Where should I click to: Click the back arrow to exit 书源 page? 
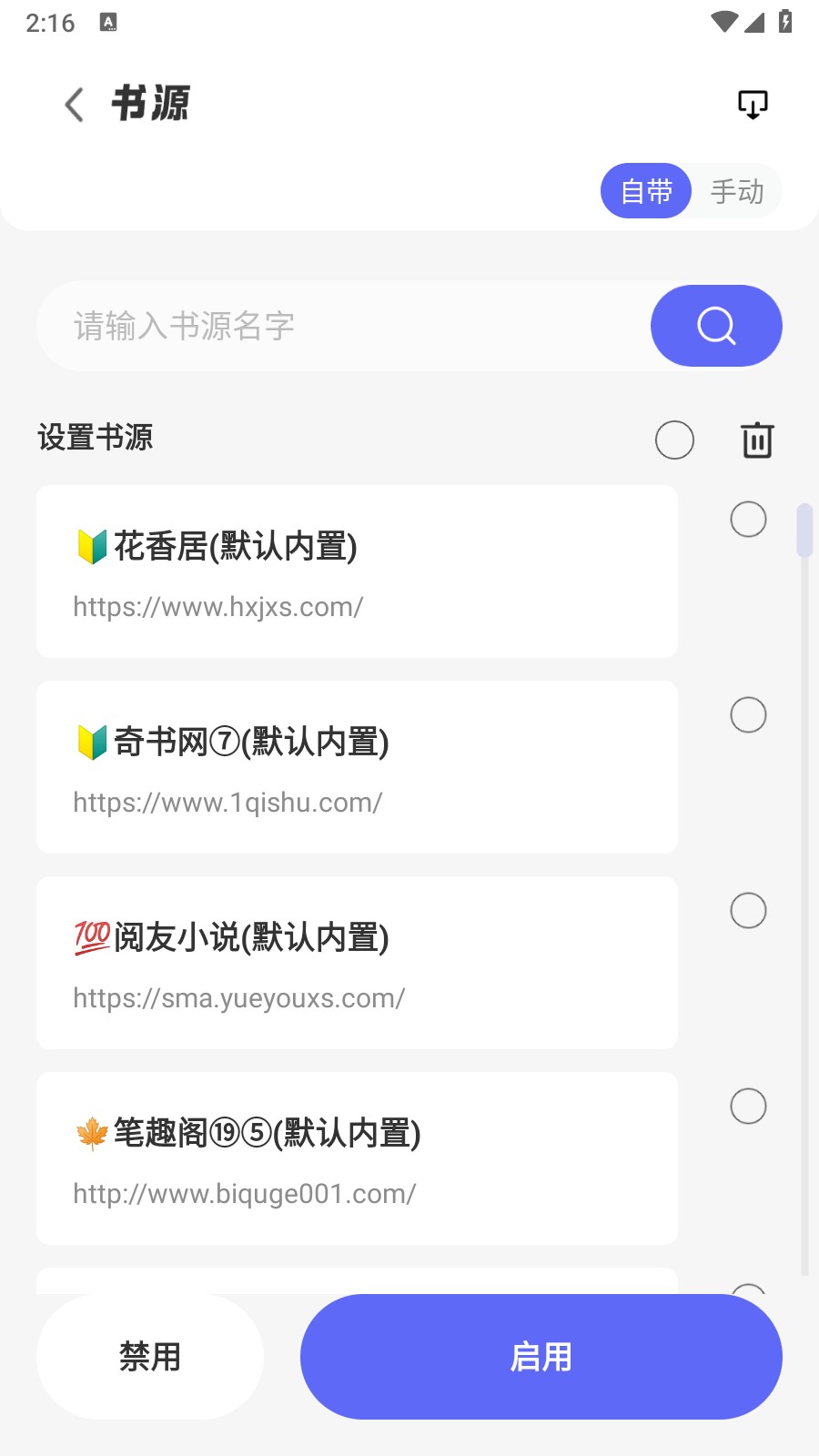coord(73,105)
